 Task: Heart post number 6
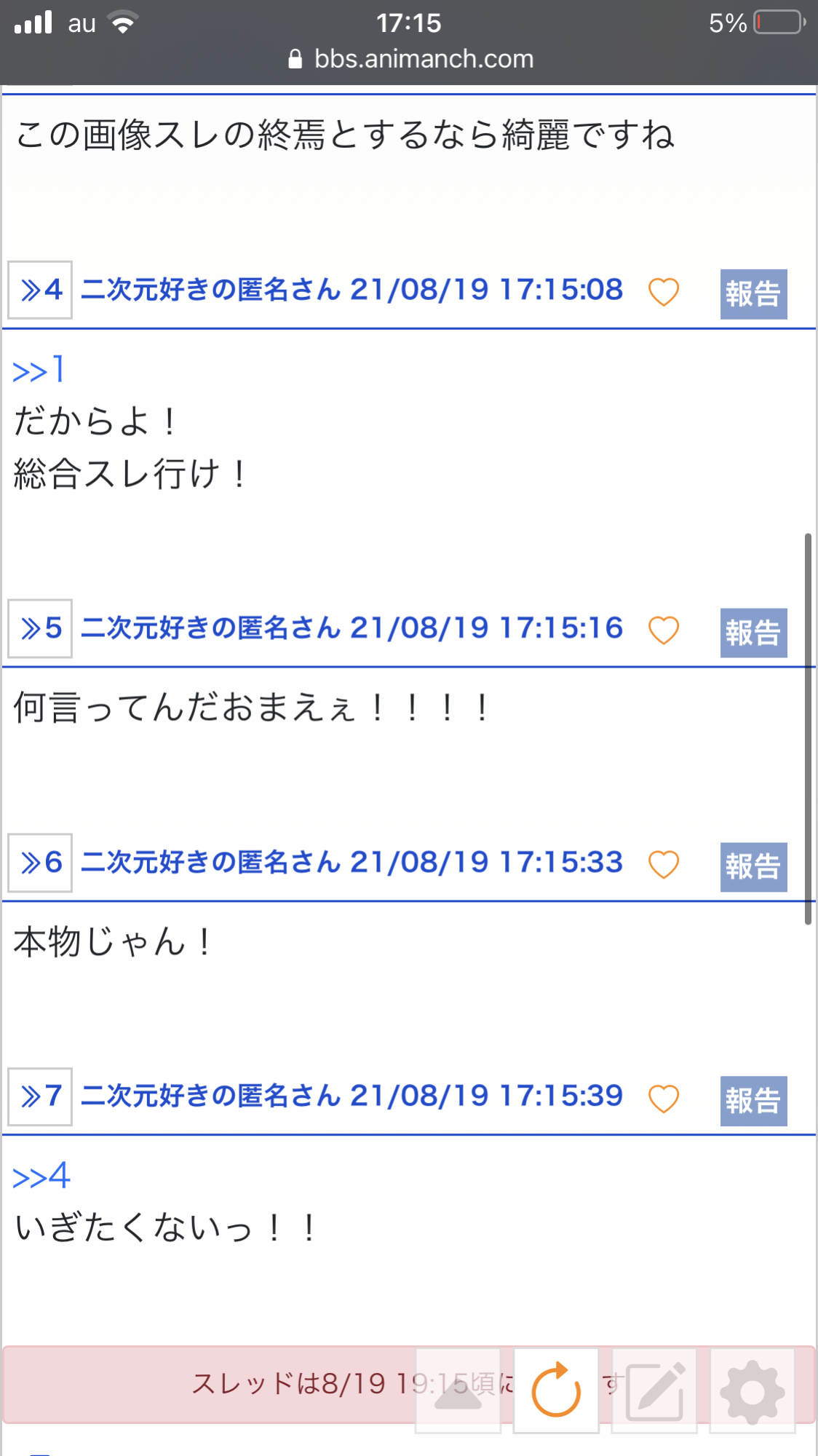point(663,865)
